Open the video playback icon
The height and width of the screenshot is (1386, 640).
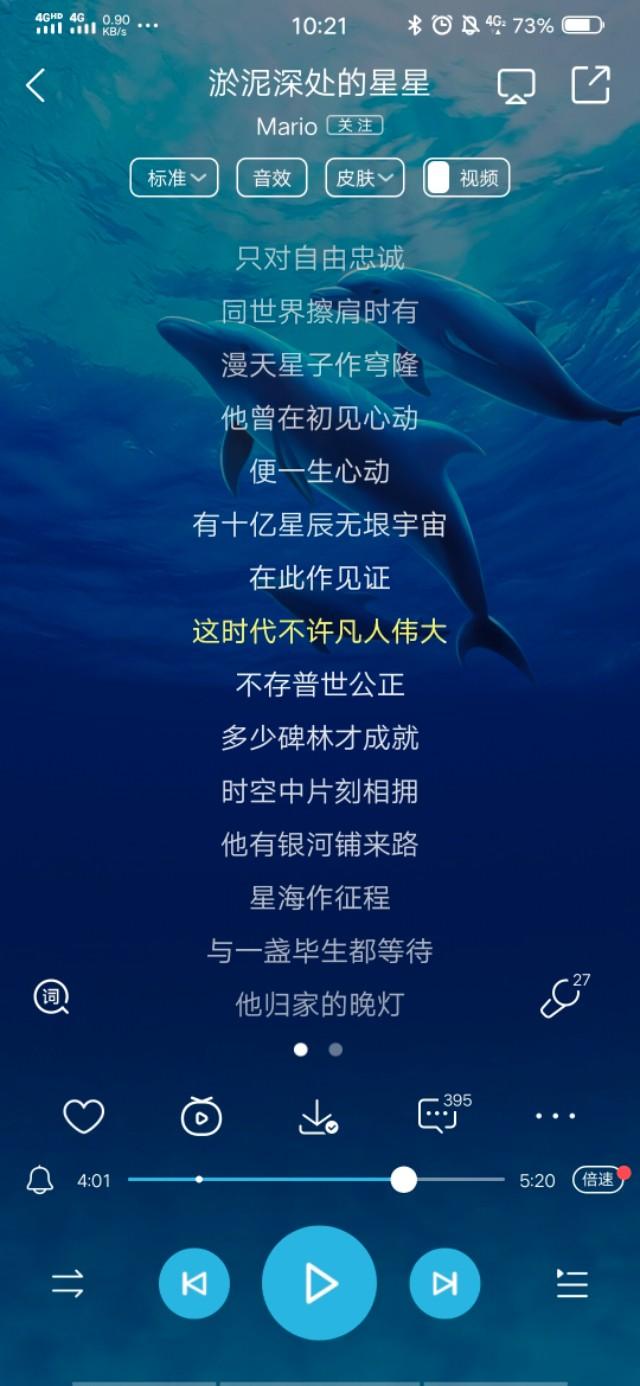point(201,1116)
